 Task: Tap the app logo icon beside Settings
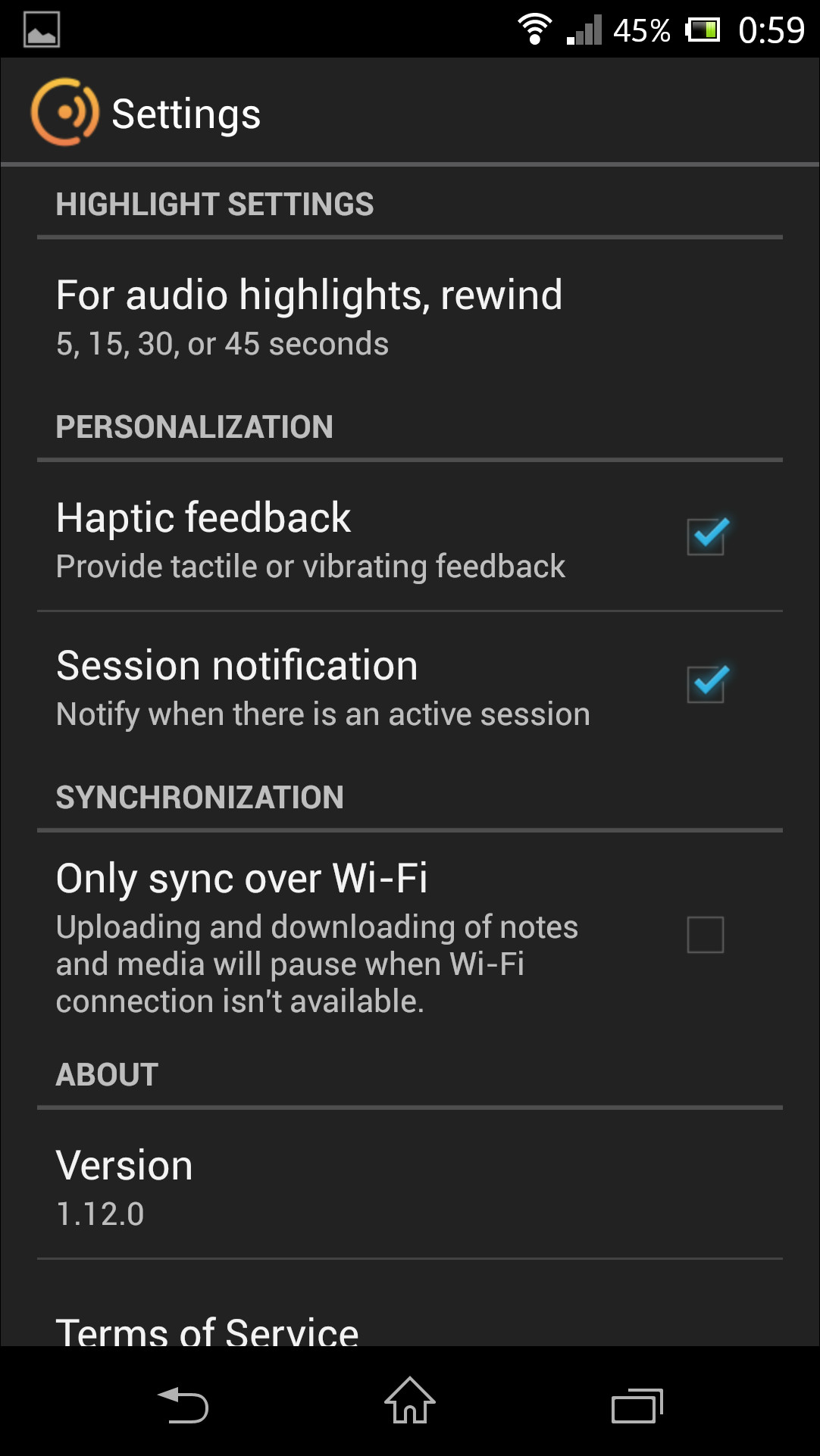[x=65, y=112]
